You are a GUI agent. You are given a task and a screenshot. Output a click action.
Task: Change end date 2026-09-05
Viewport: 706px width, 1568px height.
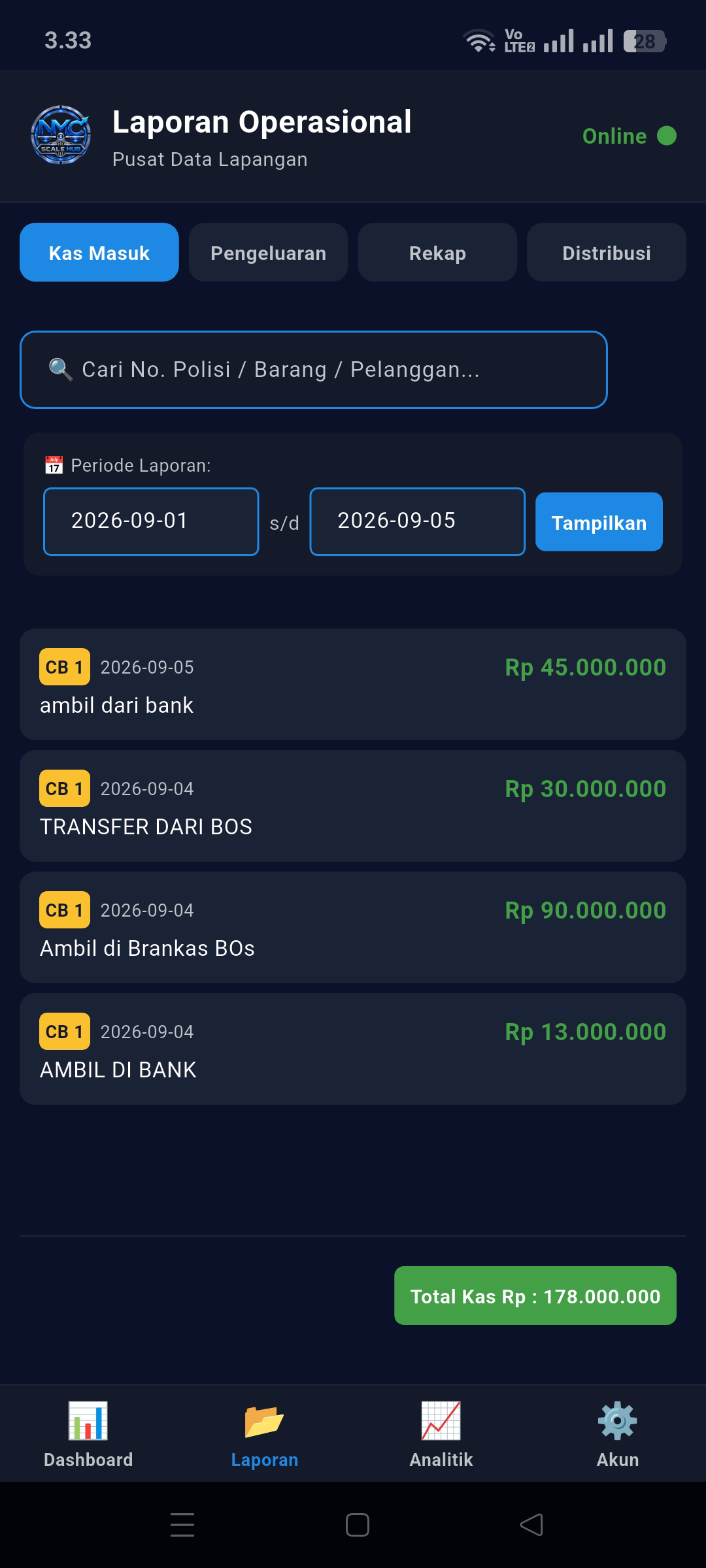click(x=418, y=521)
